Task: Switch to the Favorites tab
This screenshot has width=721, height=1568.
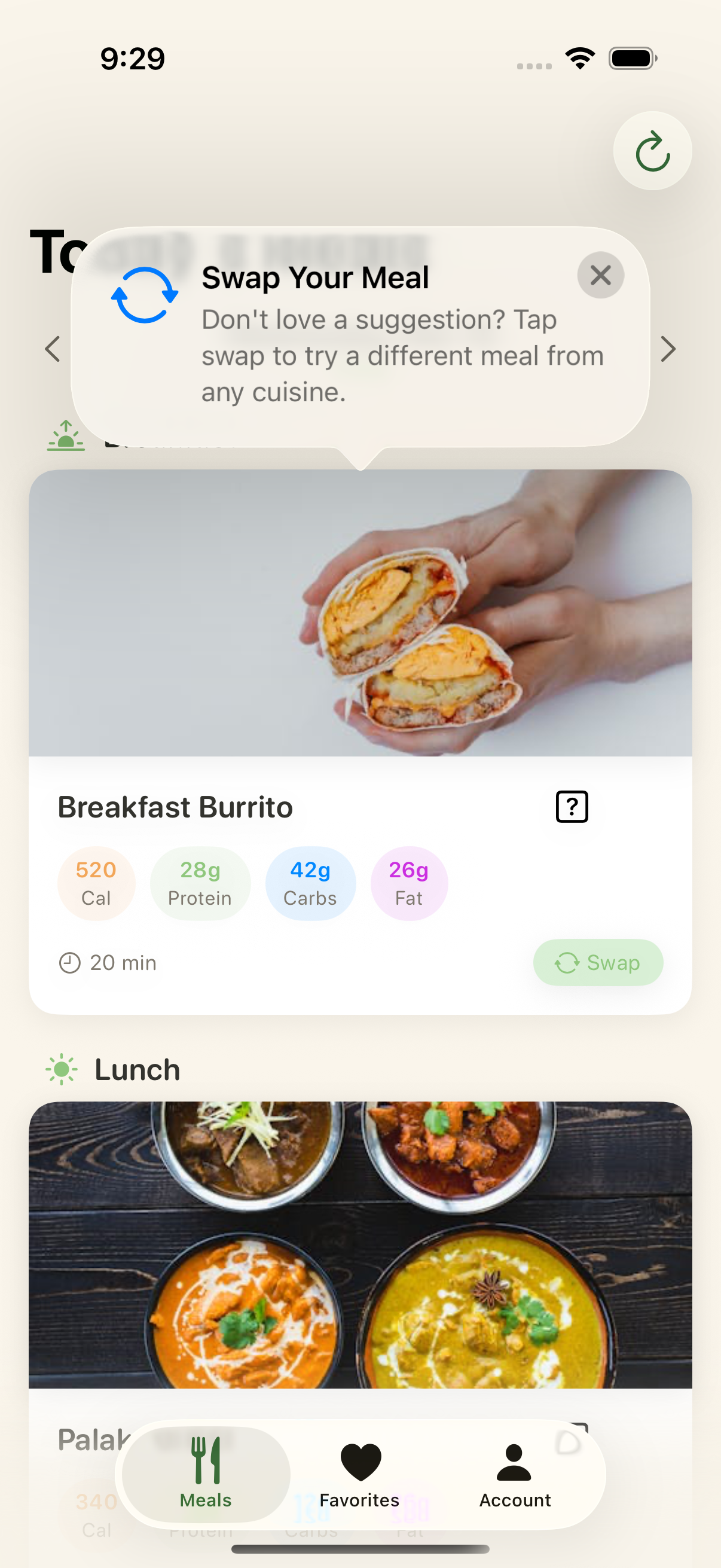Action: 359,1473
